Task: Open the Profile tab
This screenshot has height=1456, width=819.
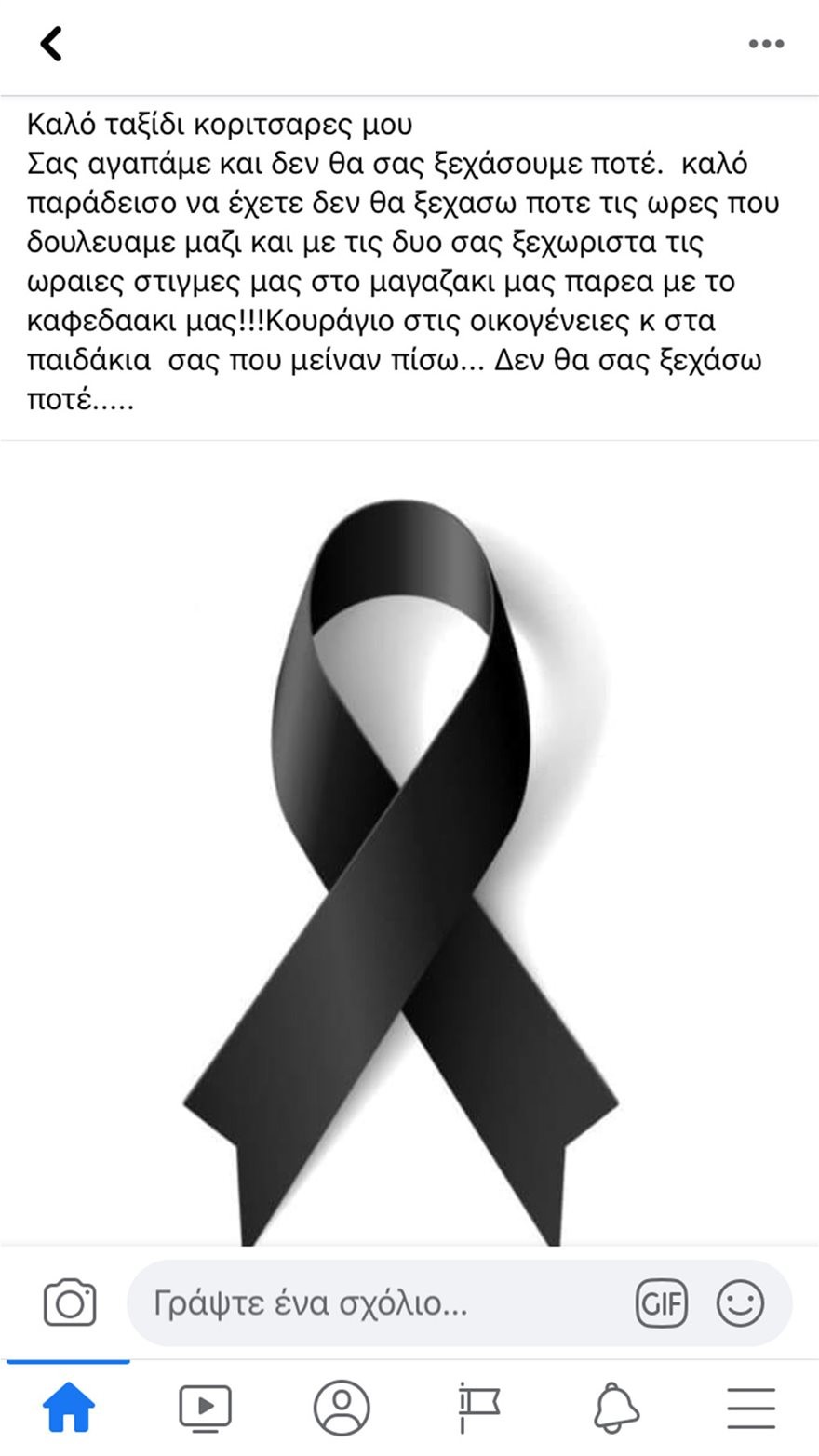Action: [x=342, y=1408]
